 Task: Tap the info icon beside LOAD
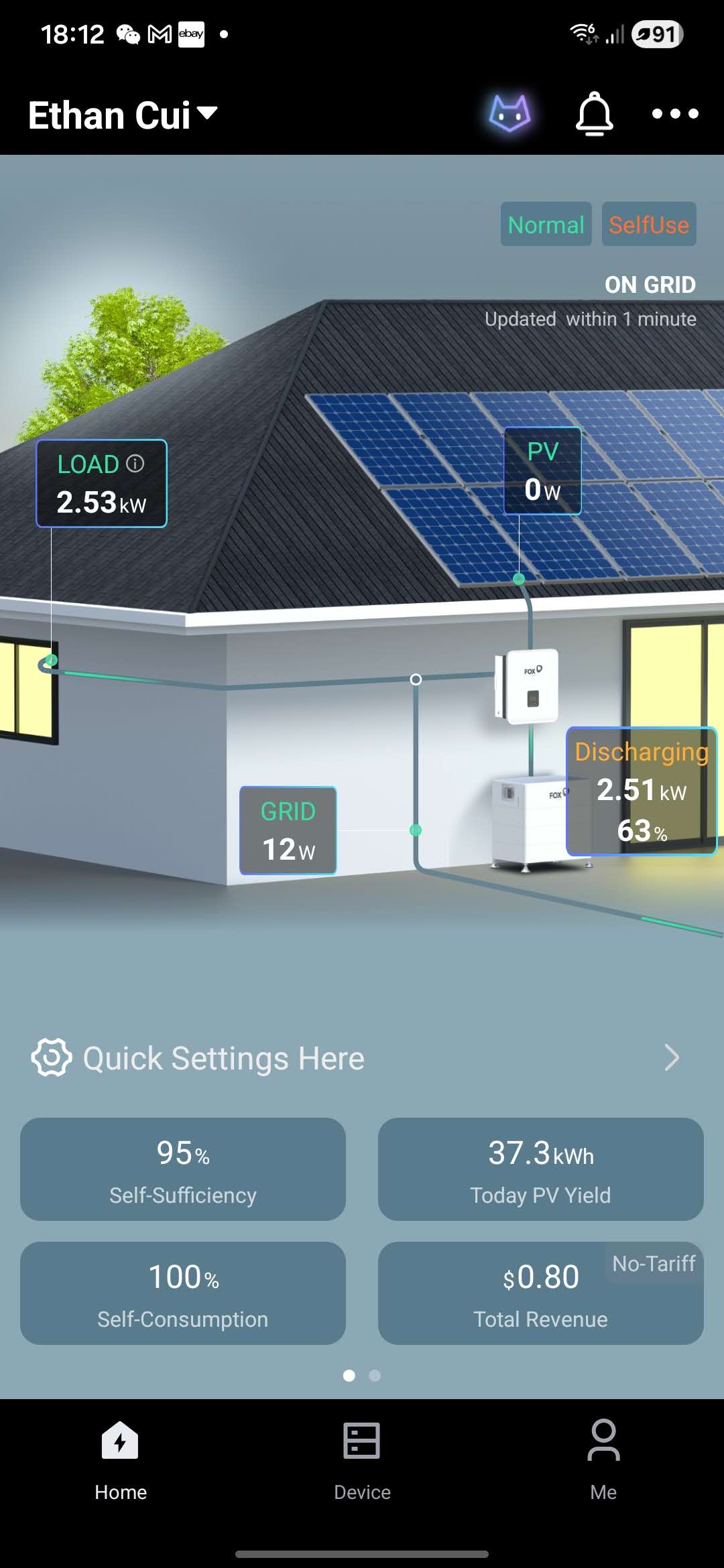[x=135, y=464]
